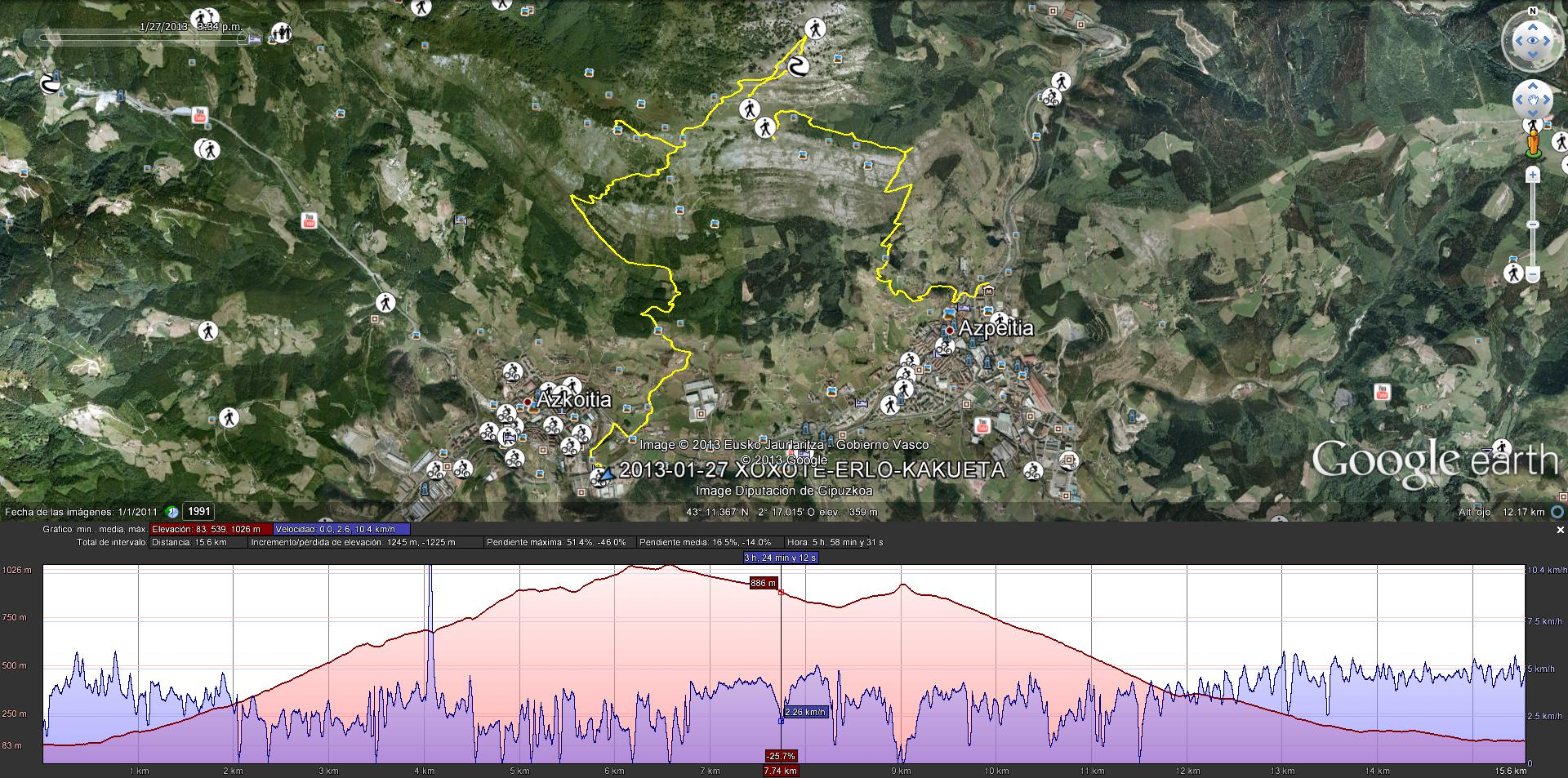Click the time slider handle at 3:34 p.m.

point(243,38)
